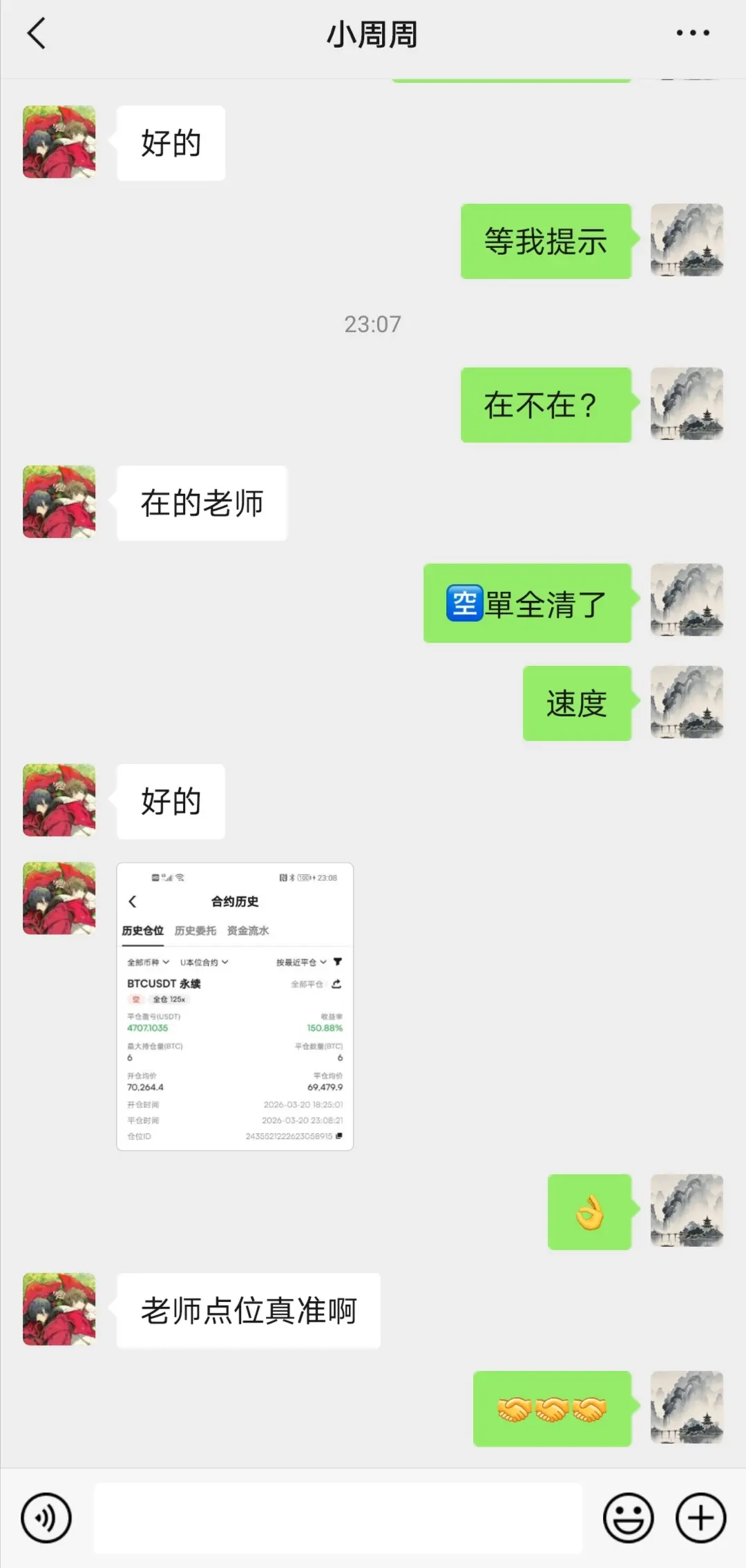The image size is (746, 1568).
Task: Open the 全部币种 currency dropdown
Action: tap(146, 962)
